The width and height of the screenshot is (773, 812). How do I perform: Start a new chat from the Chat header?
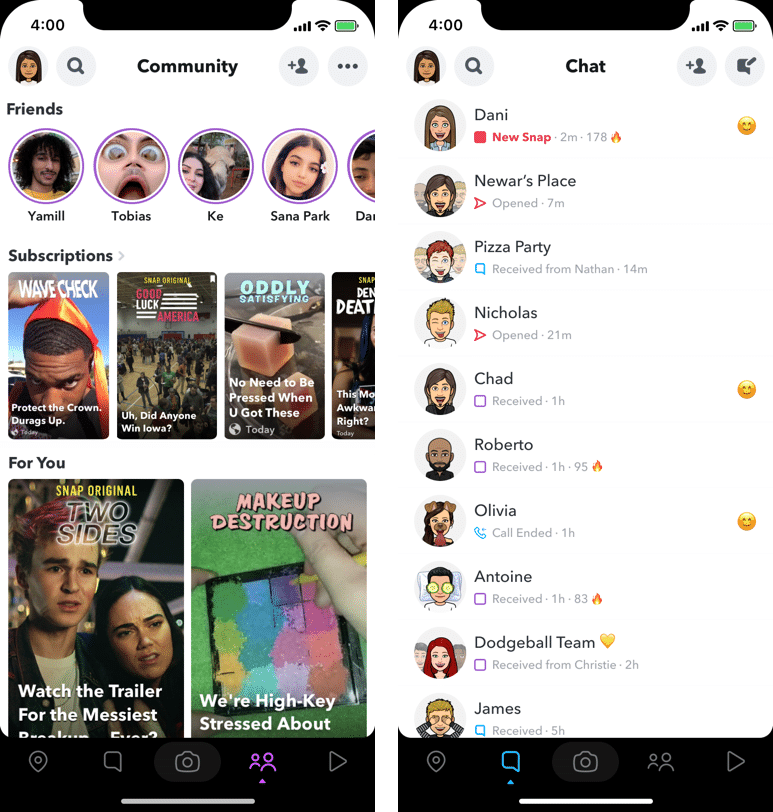coord(744,67)
